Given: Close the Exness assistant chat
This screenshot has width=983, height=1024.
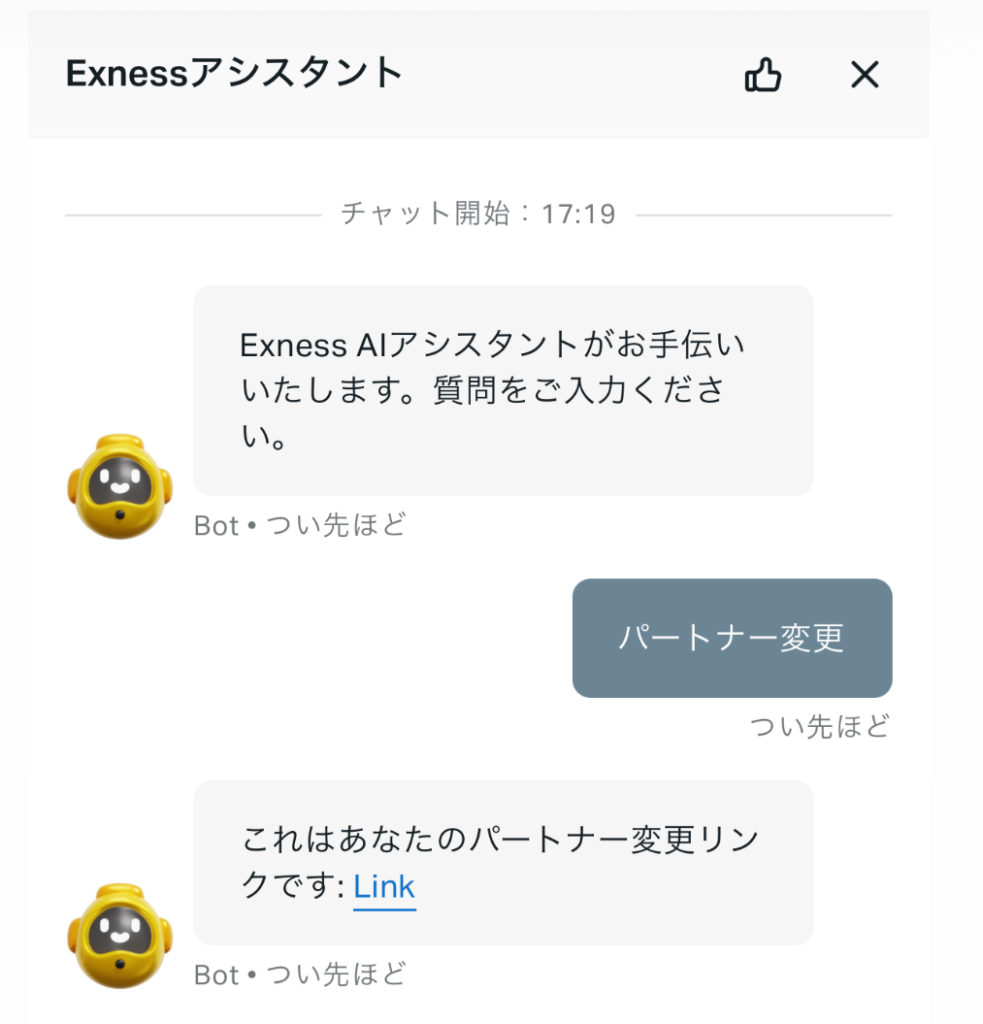Looking at the screenshot, I should tap(864, 75).
